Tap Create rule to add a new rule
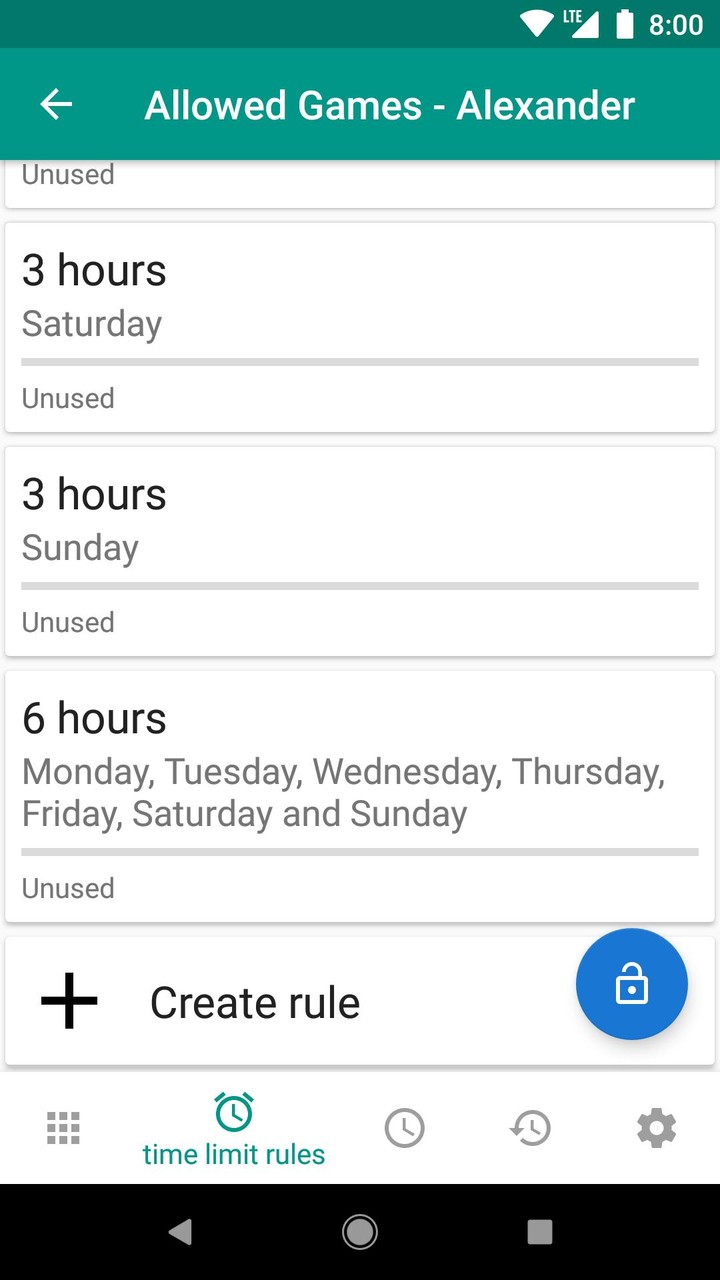Screen dimensions: 720x1280 click(254, 1001)
